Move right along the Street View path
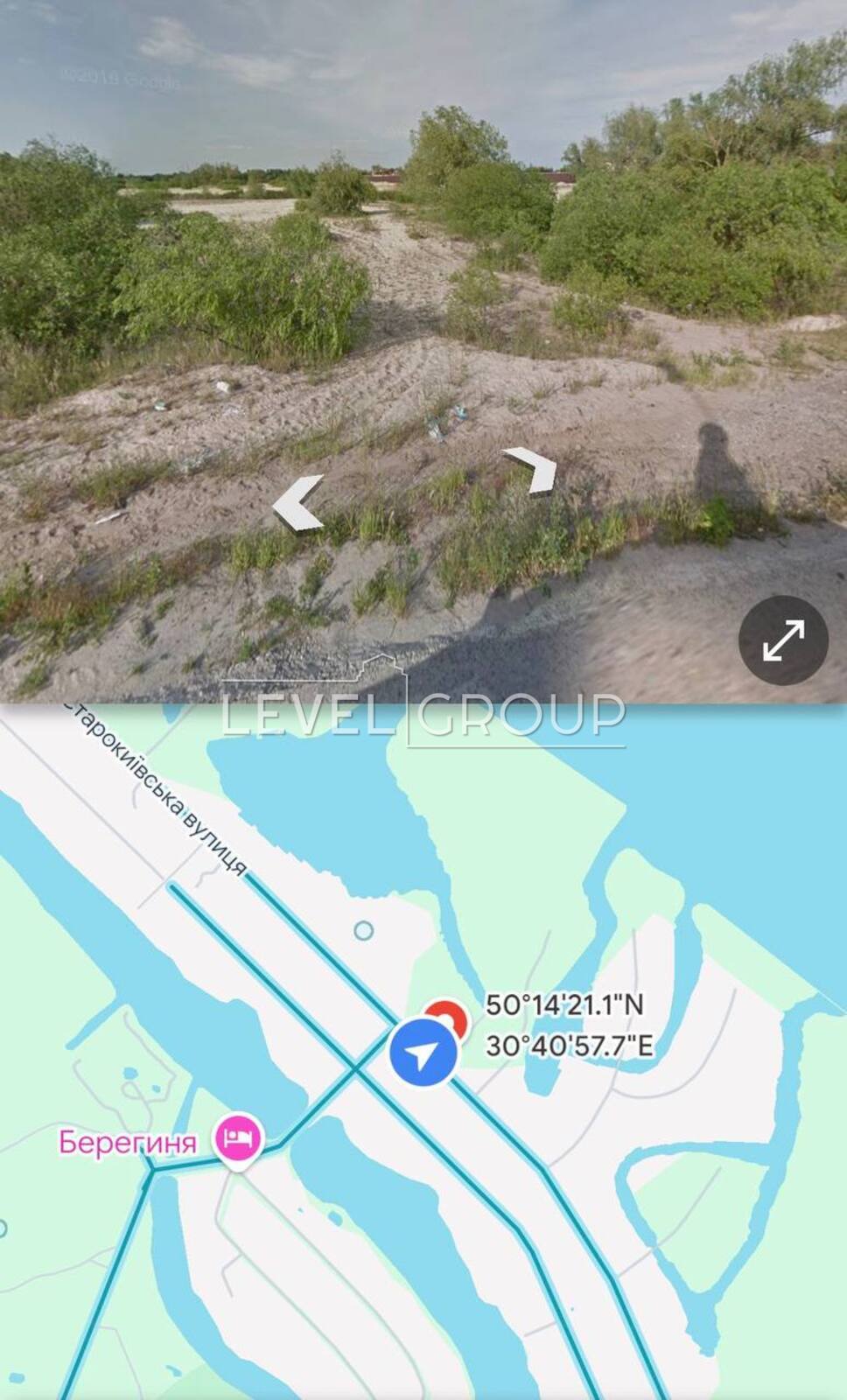 point(532,468)
